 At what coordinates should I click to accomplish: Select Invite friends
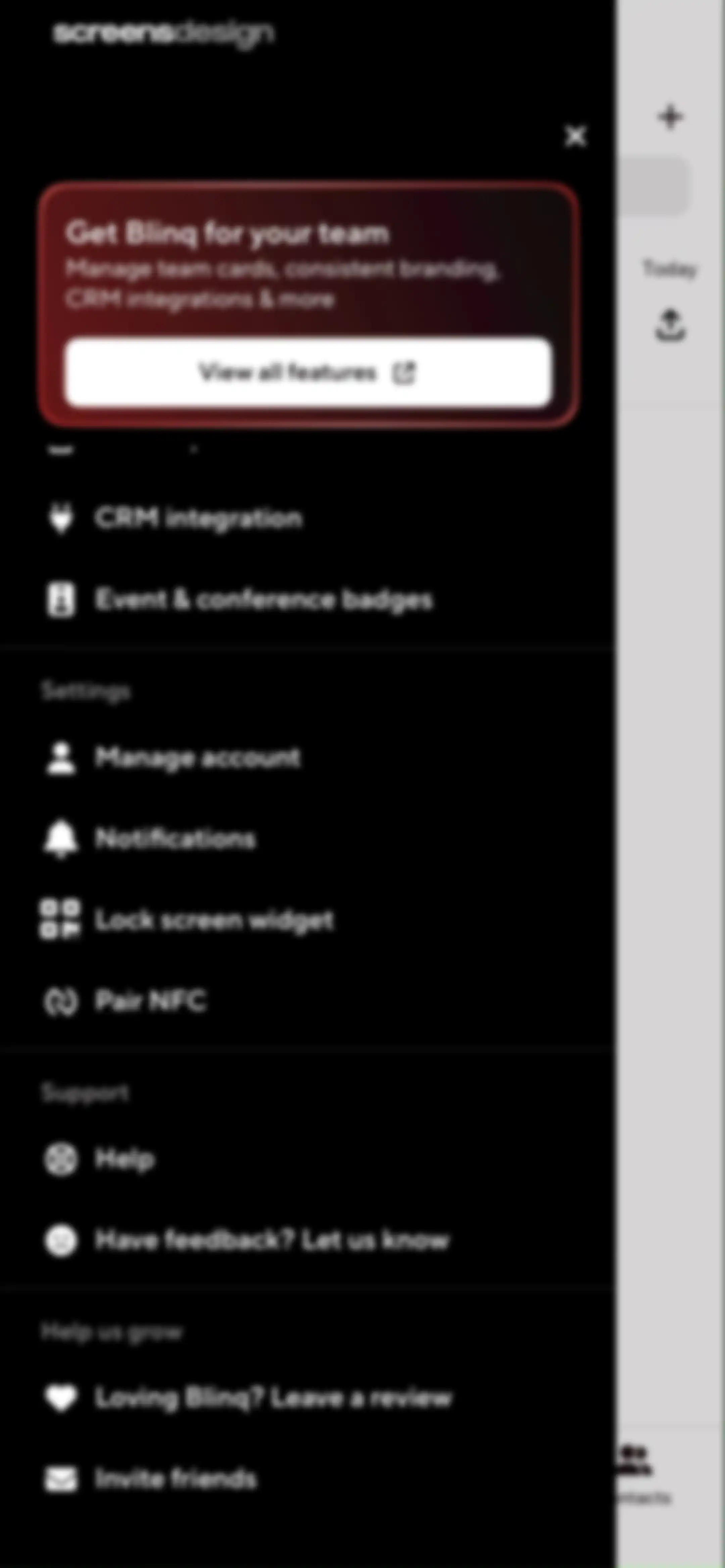[x=307, y=1479]
